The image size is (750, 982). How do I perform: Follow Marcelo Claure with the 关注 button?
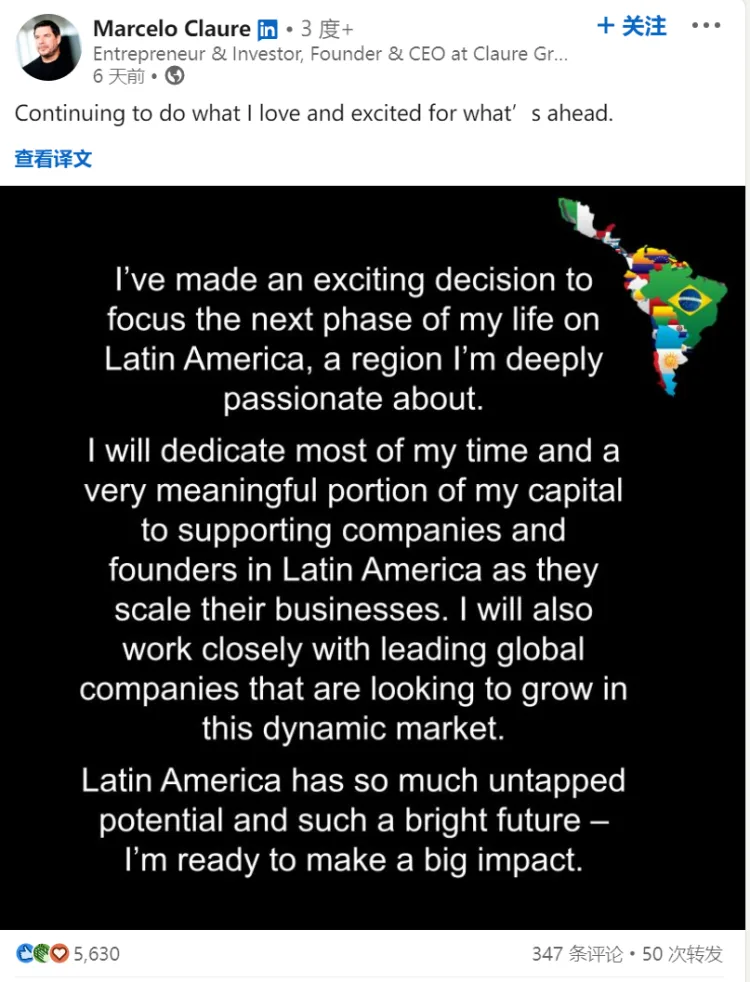pyautogui.click(x=632, y=26)
